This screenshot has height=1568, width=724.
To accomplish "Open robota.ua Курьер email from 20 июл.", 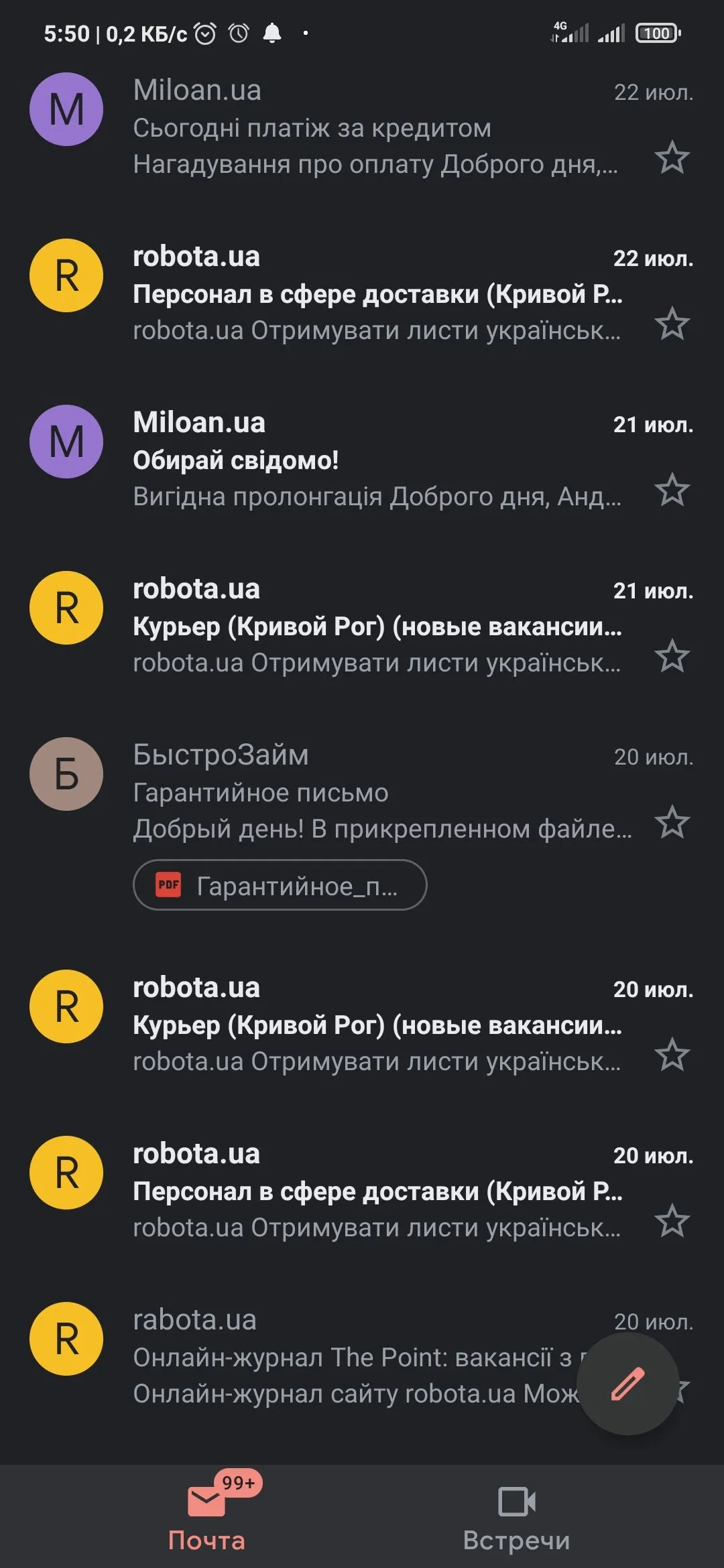I will (375, 1025).
